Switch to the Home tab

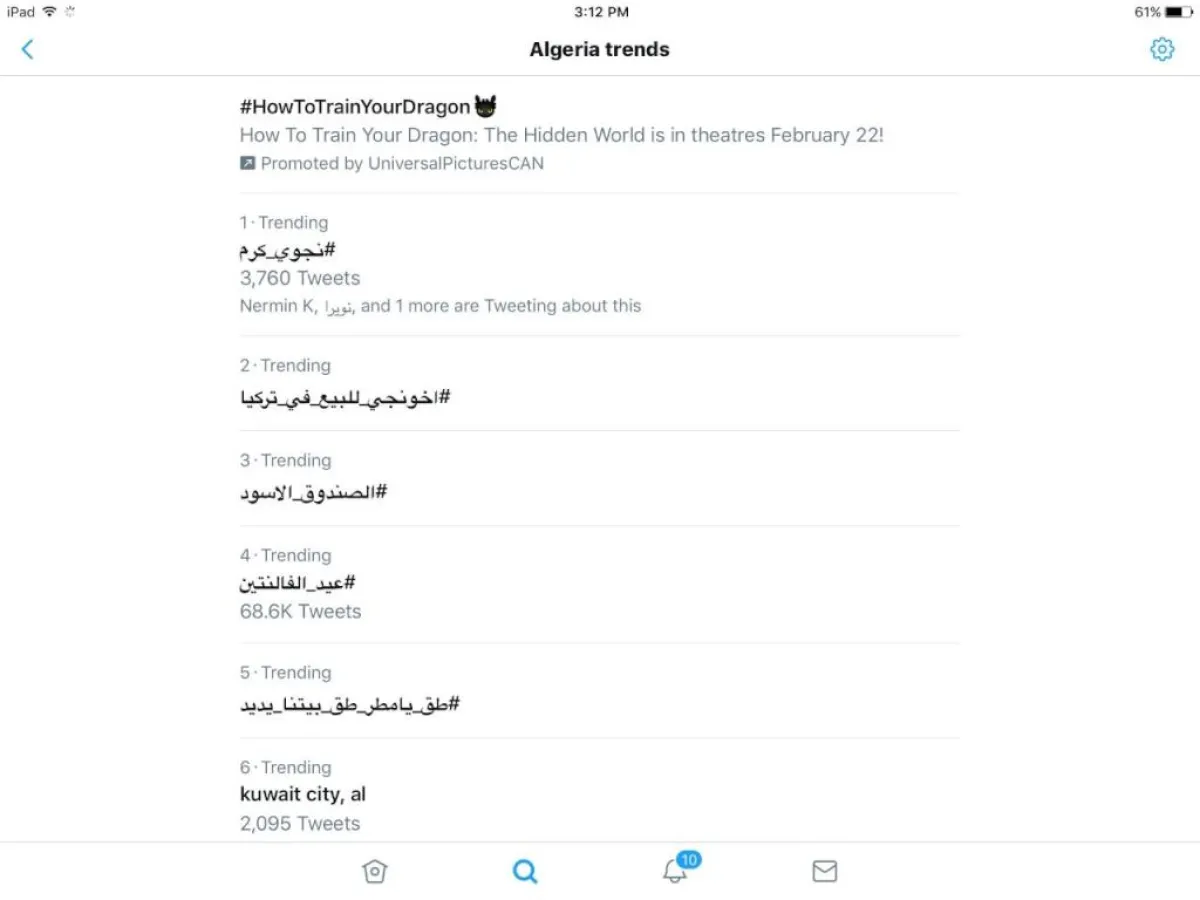point(374,872)
